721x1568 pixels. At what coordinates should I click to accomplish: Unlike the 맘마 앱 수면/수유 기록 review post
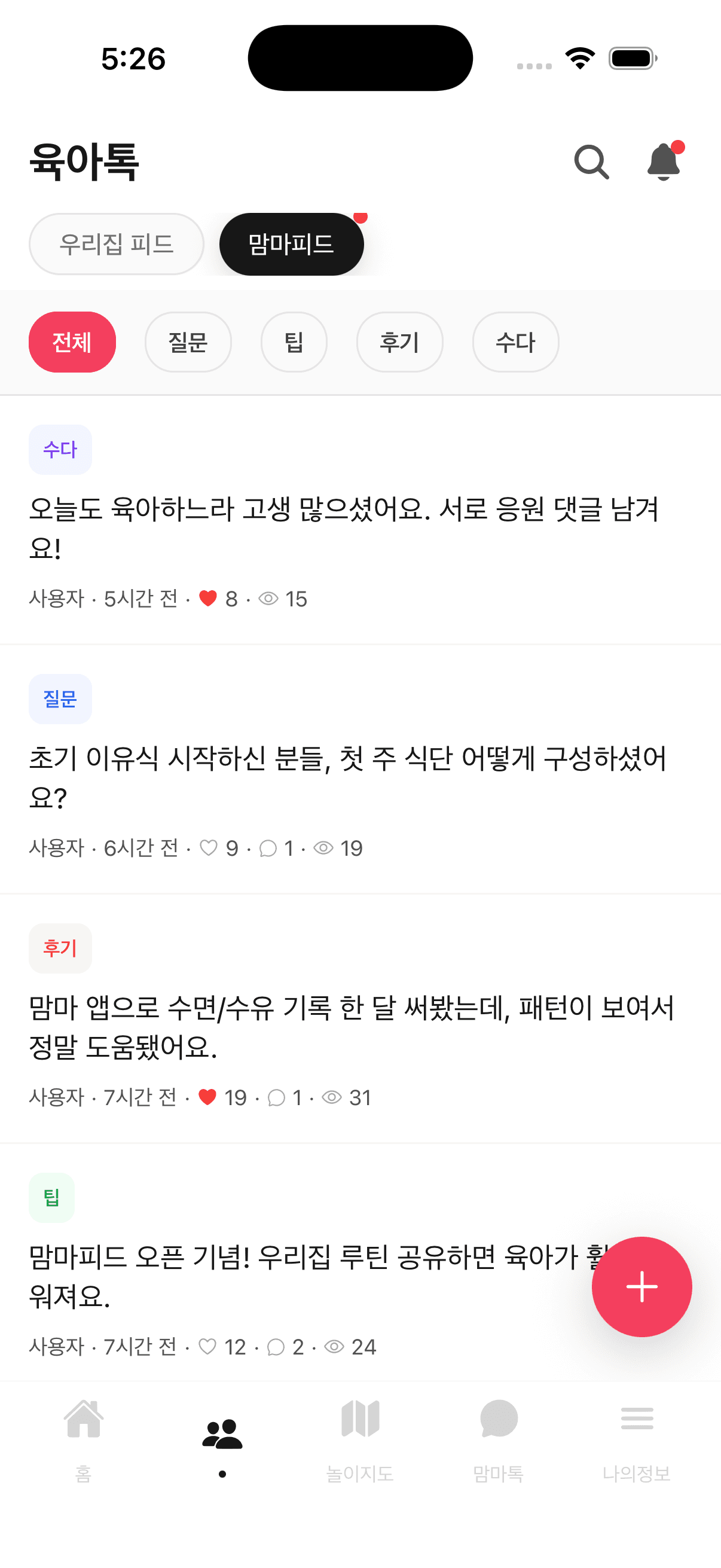[x=207, y=1097]
